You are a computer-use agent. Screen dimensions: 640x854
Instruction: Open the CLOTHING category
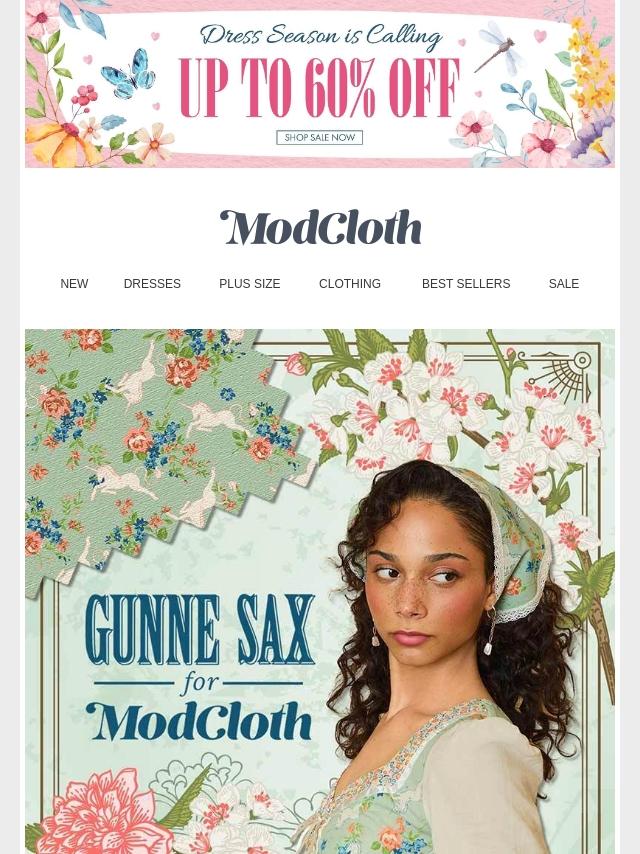click(x=350, y=284)
